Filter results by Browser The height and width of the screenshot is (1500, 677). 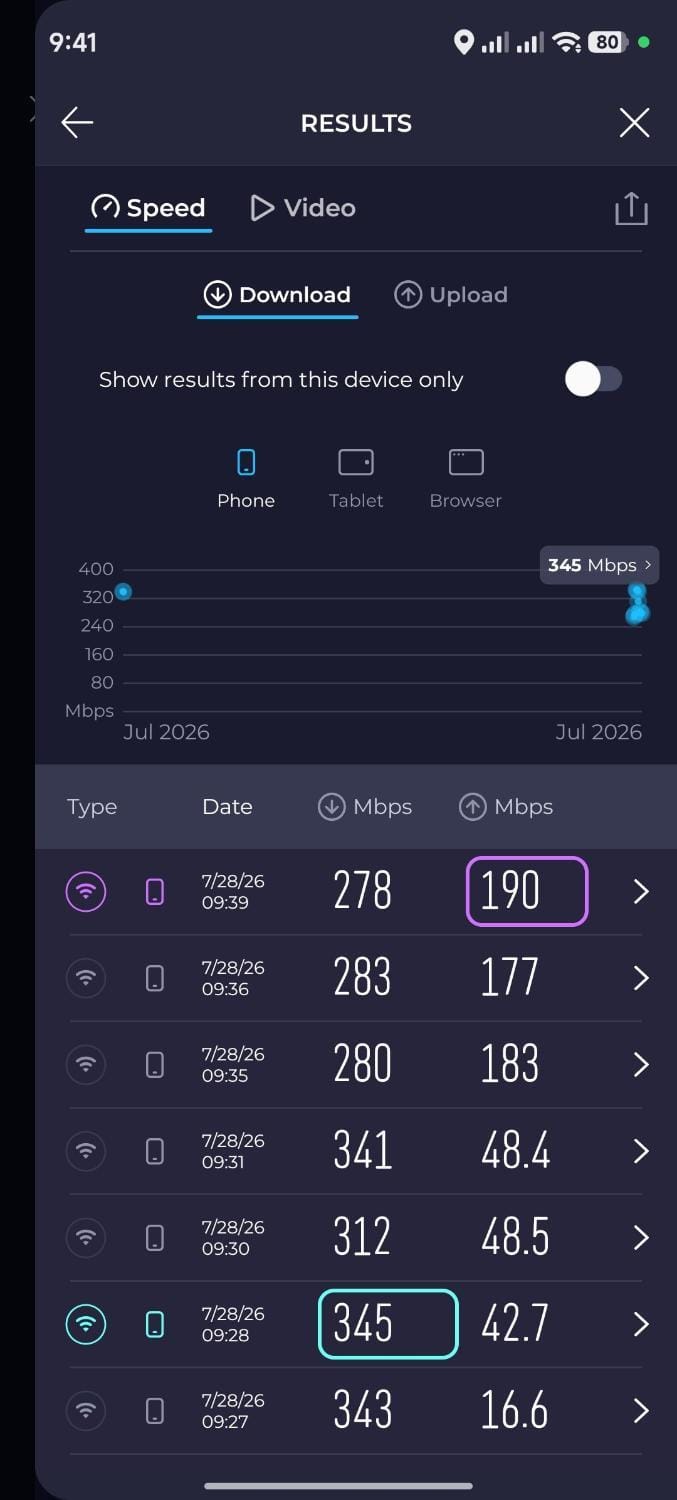465,479
